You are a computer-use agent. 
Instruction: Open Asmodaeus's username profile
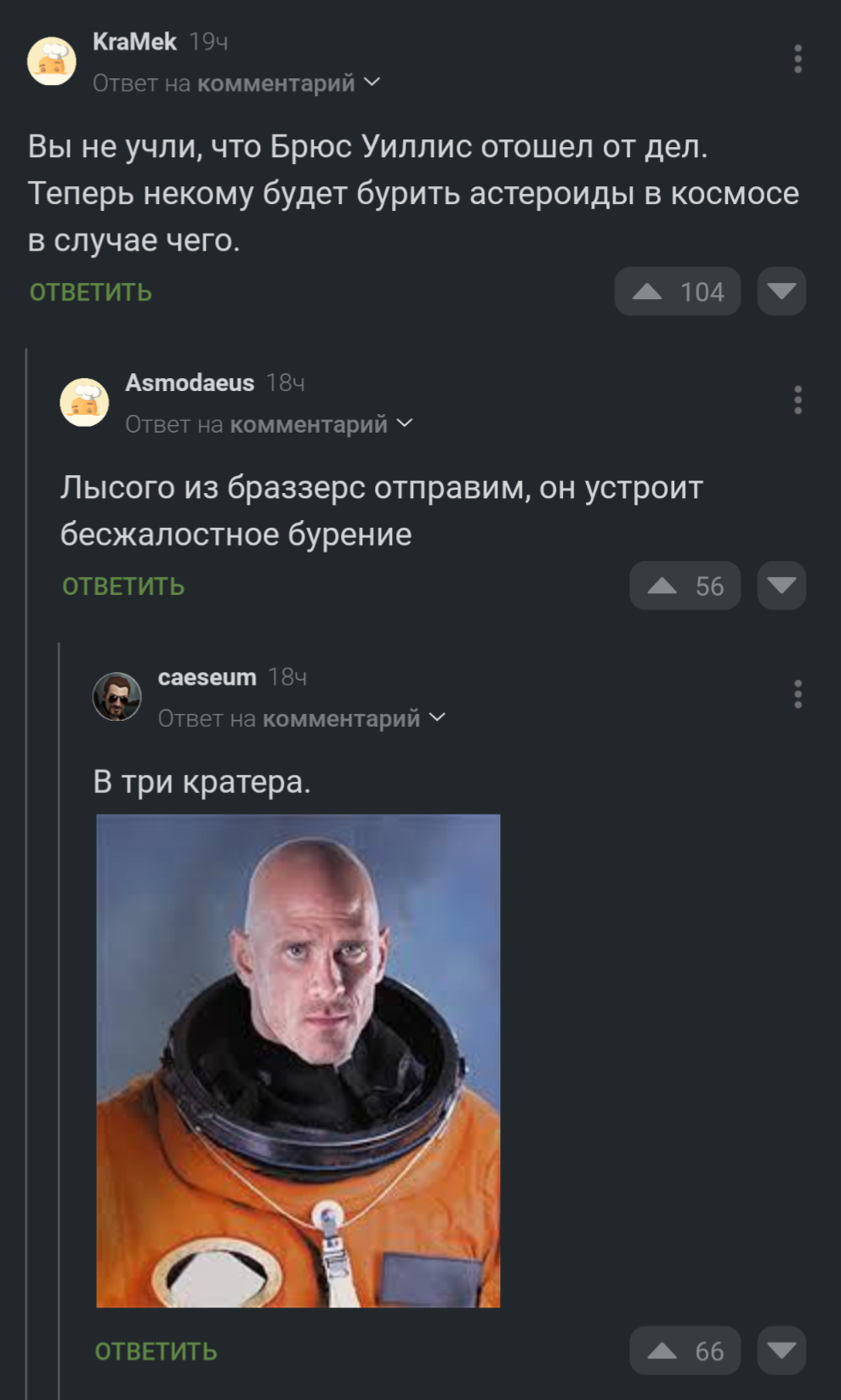(x=190, y=383)
